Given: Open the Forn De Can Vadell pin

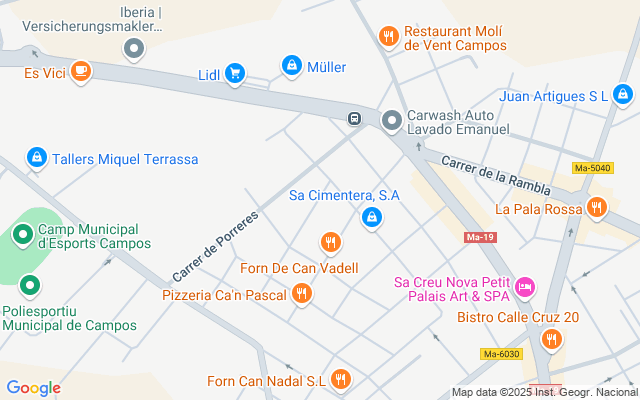Looking at the screenshot, I should click(x=331, y=243).
